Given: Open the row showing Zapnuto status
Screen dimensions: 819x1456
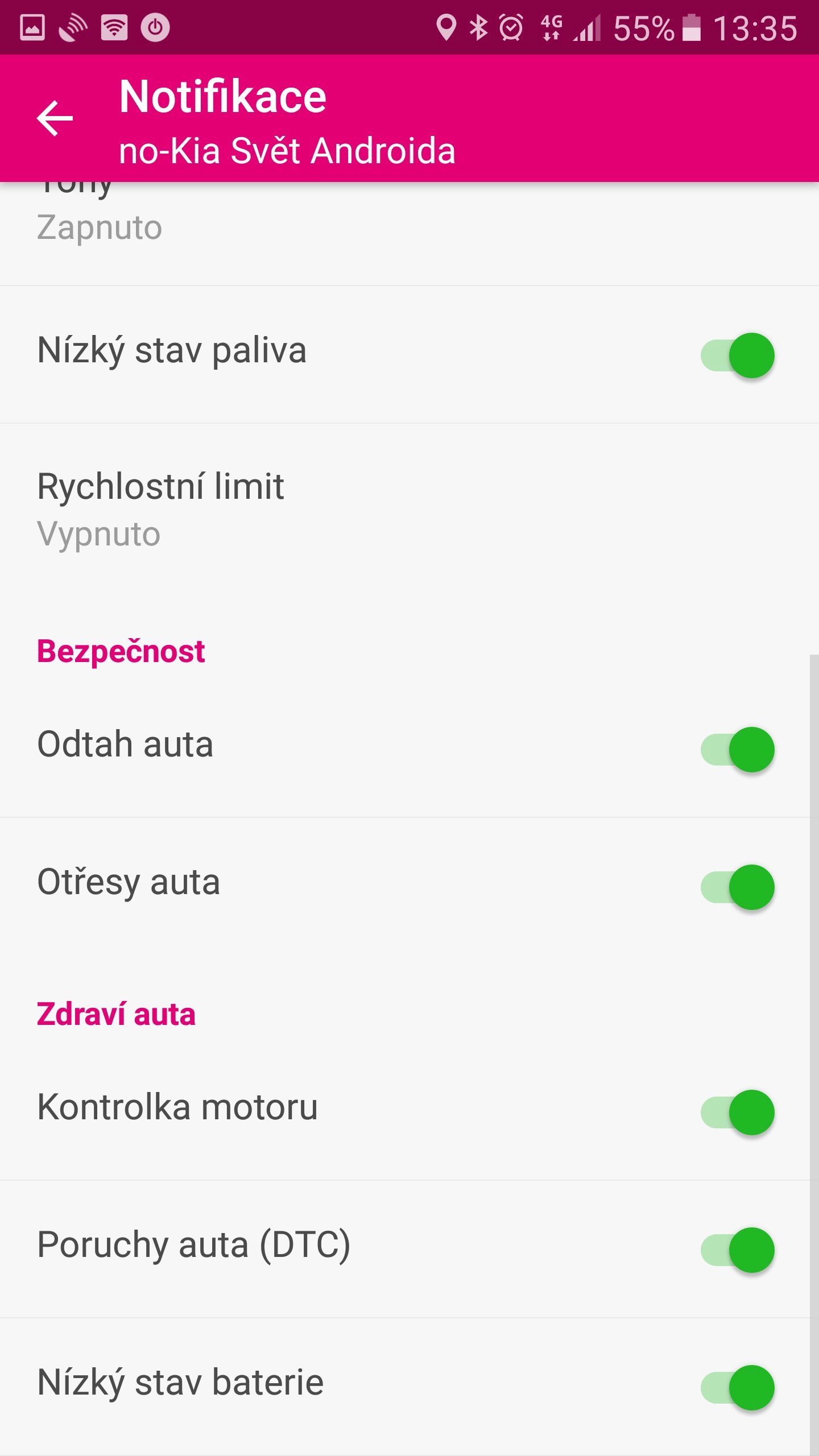Looking at the screenshot, I should pos(409,234).
